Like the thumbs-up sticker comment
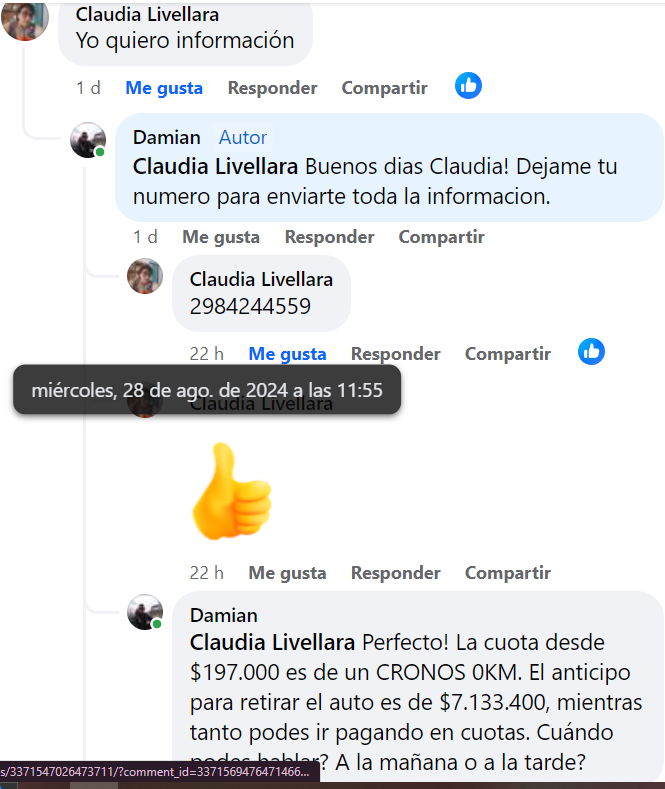The width and height of the screenshot is (665, 789). (x=287, y=573)
